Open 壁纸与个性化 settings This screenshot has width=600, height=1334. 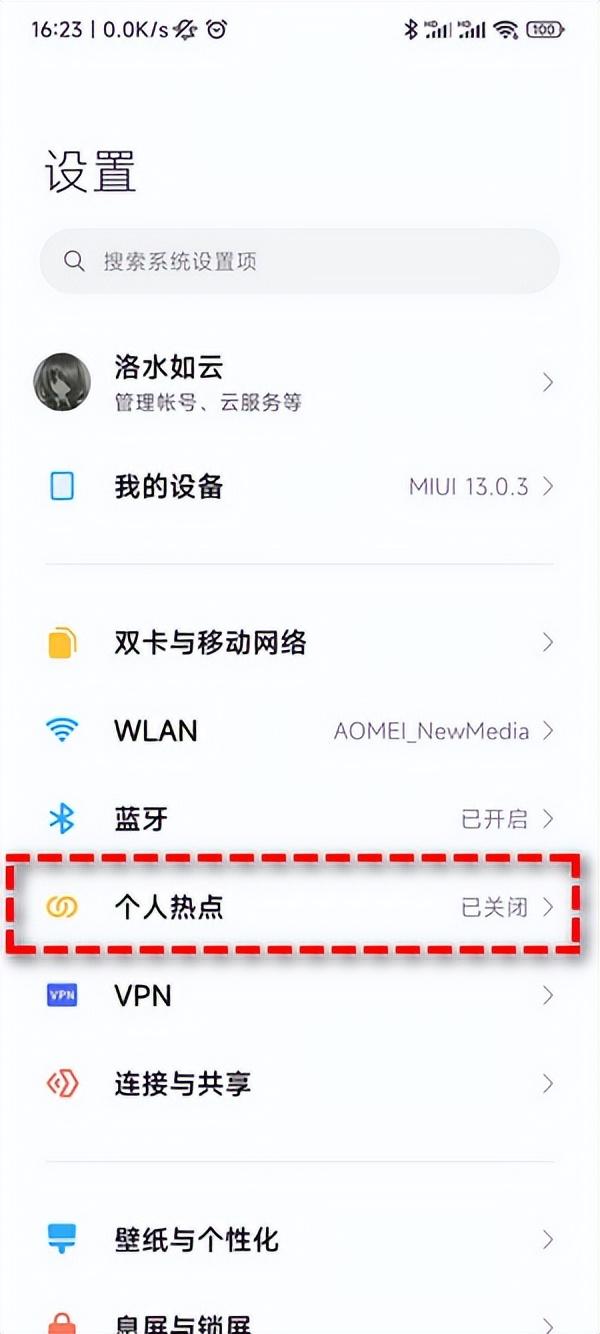[x=299, y=1240]
